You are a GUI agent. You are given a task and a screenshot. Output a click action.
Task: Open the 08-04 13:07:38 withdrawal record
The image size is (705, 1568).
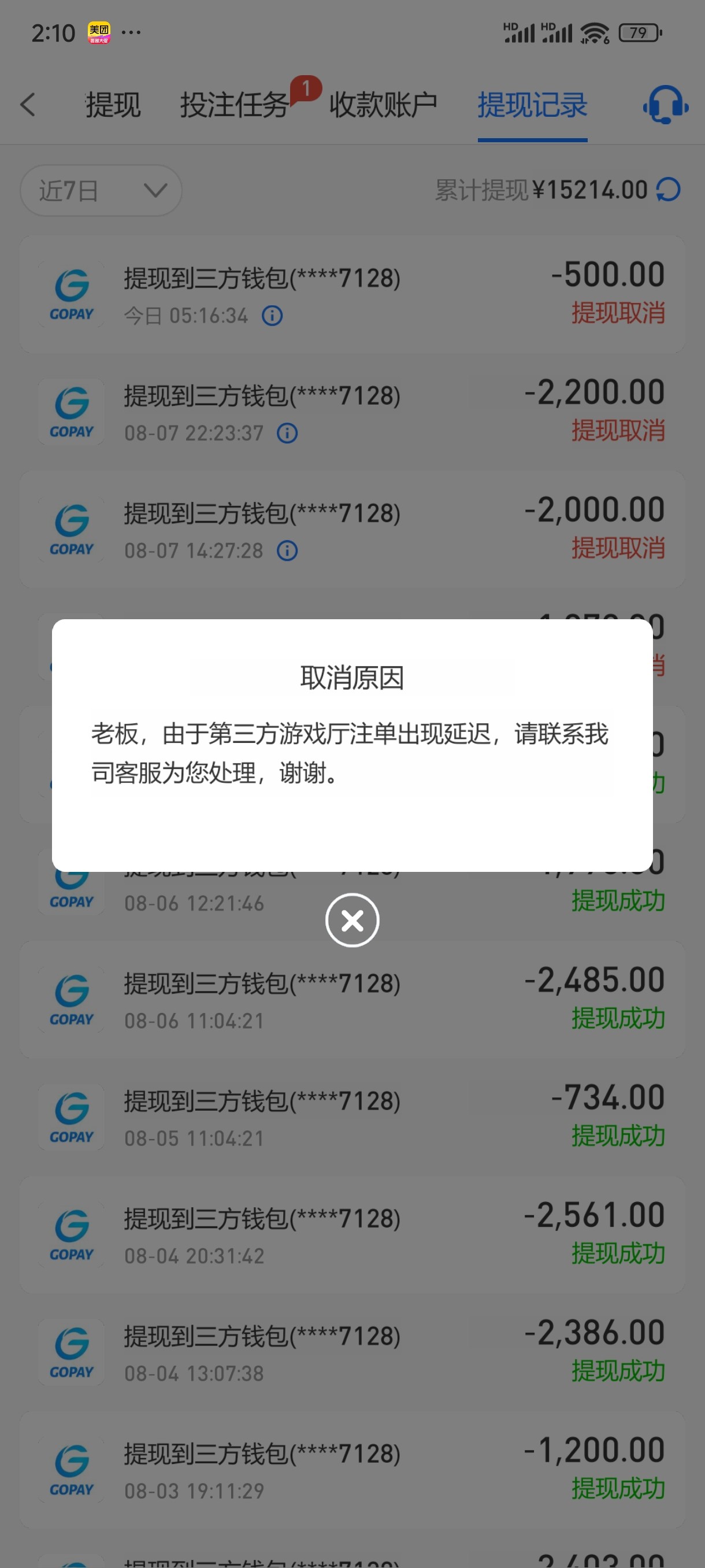tap(352, 1352)
